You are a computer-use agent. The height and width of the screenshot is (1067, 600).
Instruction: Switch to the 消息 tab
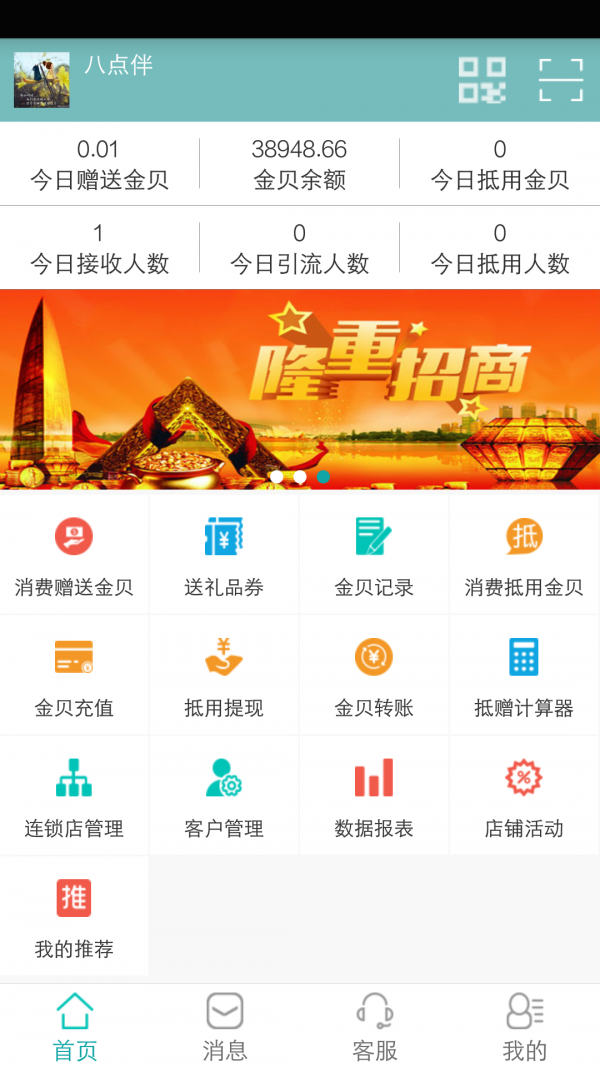(x=225, y=1026)
